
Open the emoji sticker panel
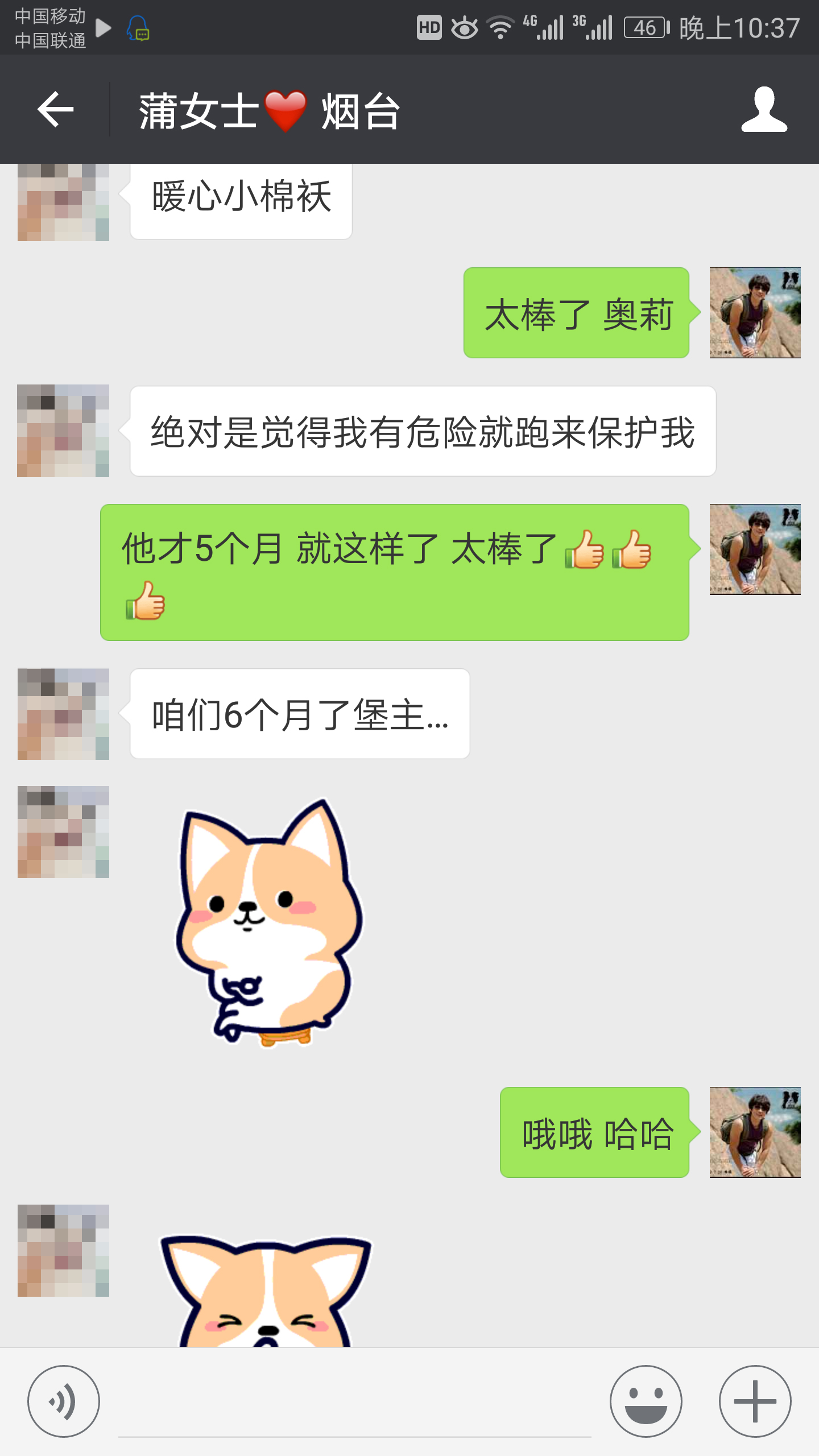(646, 1401)
